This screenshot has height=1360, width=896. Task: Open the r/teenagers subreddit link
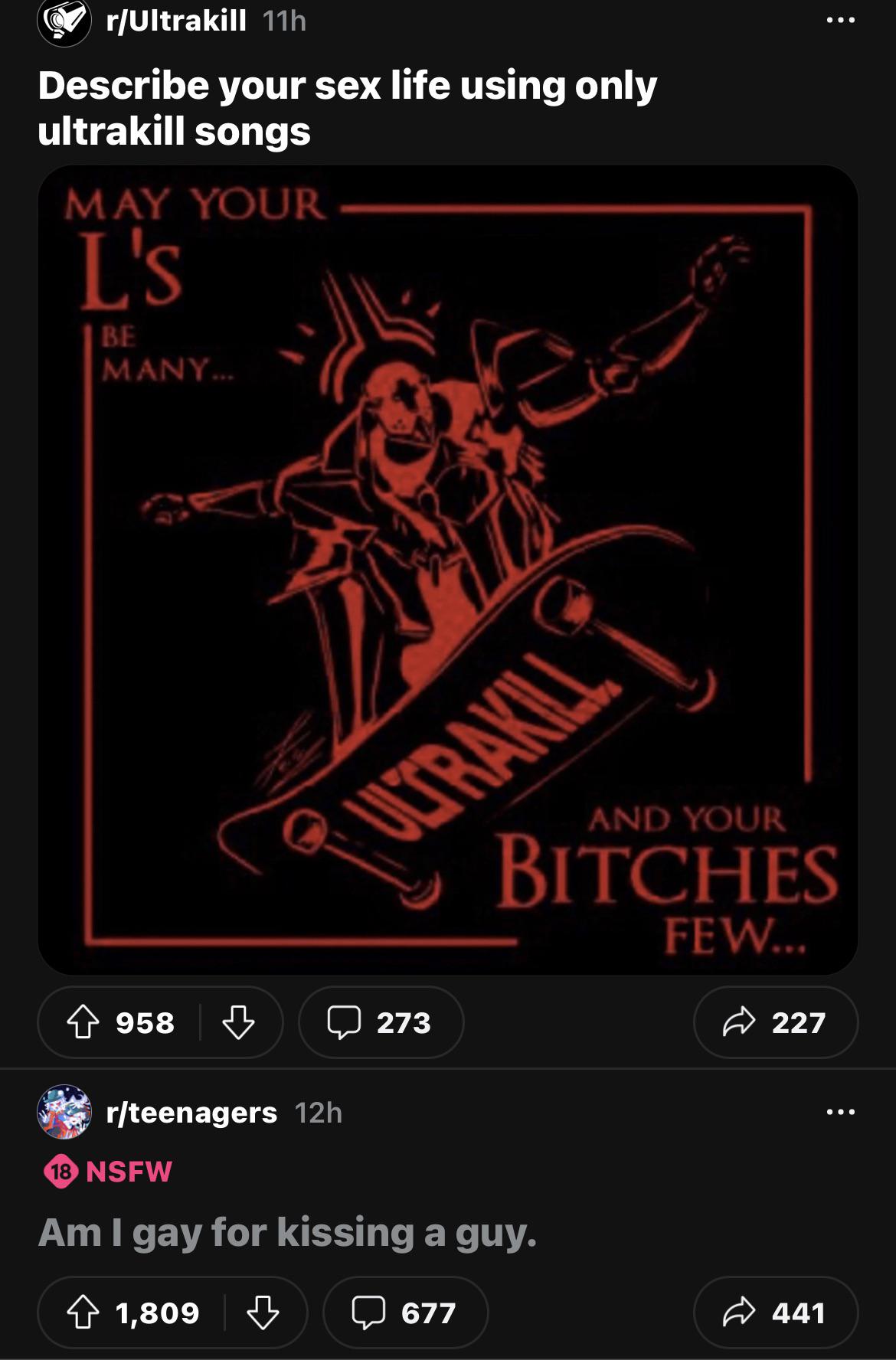(191, 1112)
